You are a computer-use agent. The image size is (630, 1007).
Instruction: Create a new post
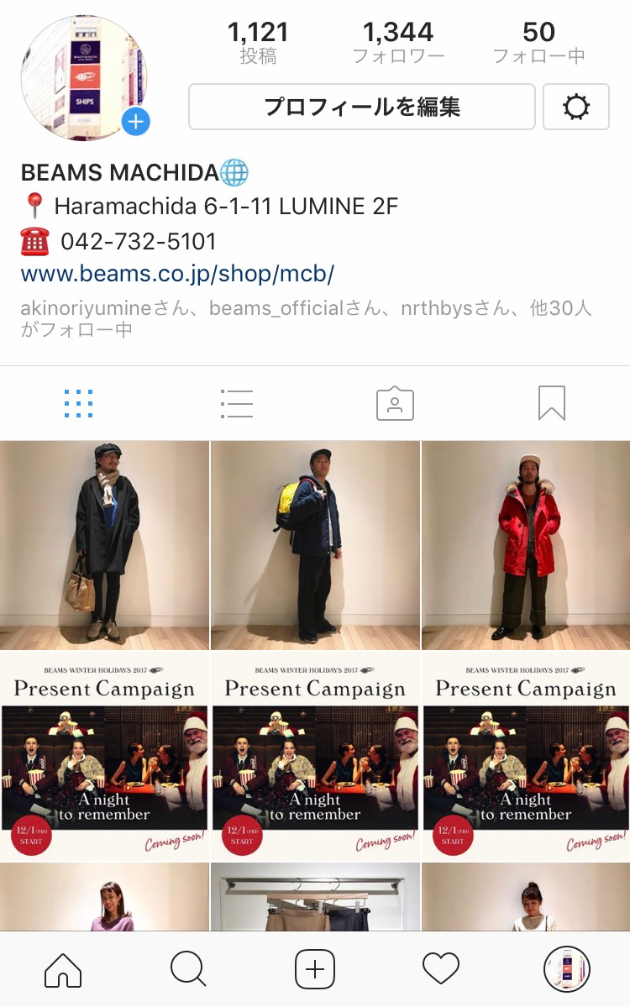pyautogui.click(x=315, y=969)
